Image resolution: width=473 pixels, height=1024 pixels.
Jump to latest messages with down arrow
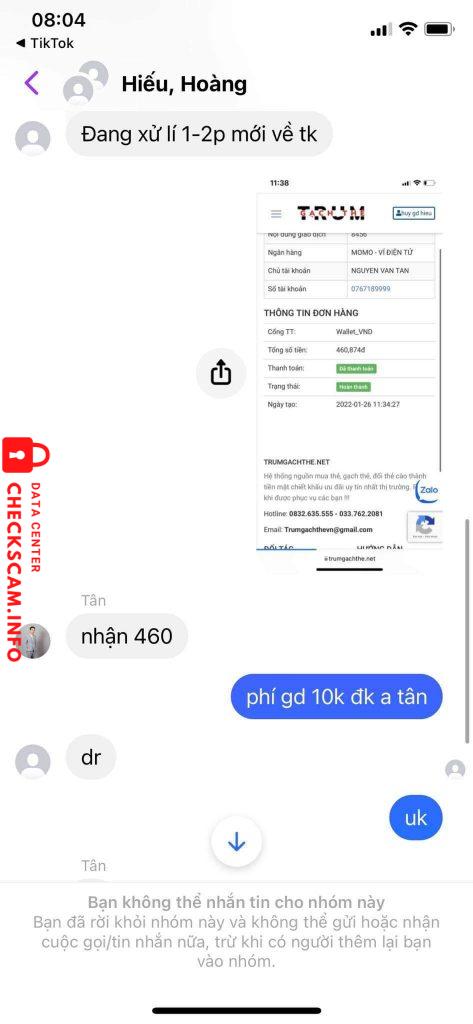click(236, 842)
